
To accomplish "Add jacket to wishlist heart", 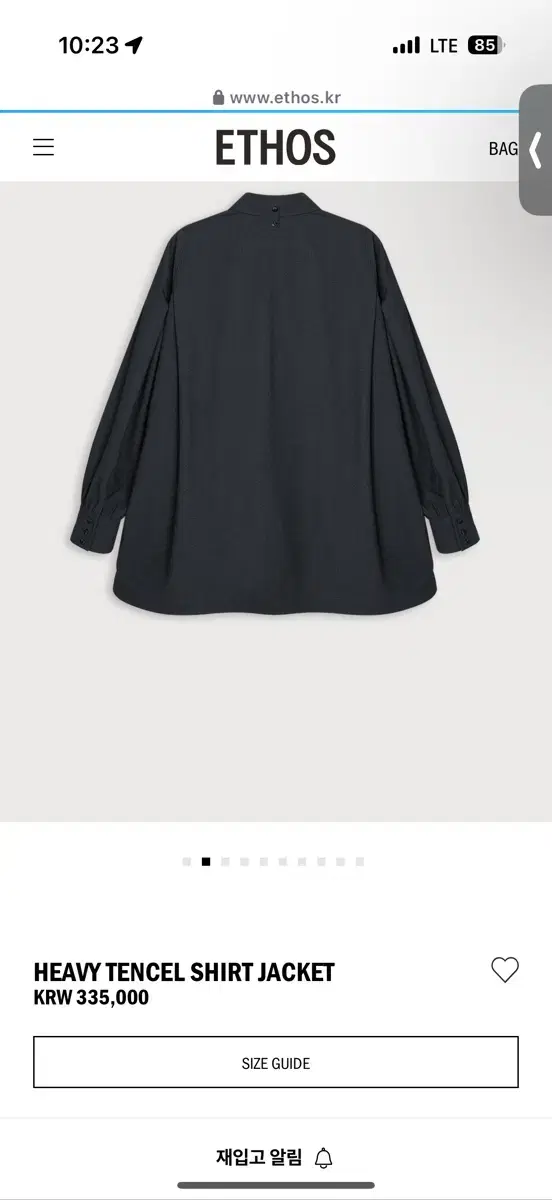I will (505, 969).
